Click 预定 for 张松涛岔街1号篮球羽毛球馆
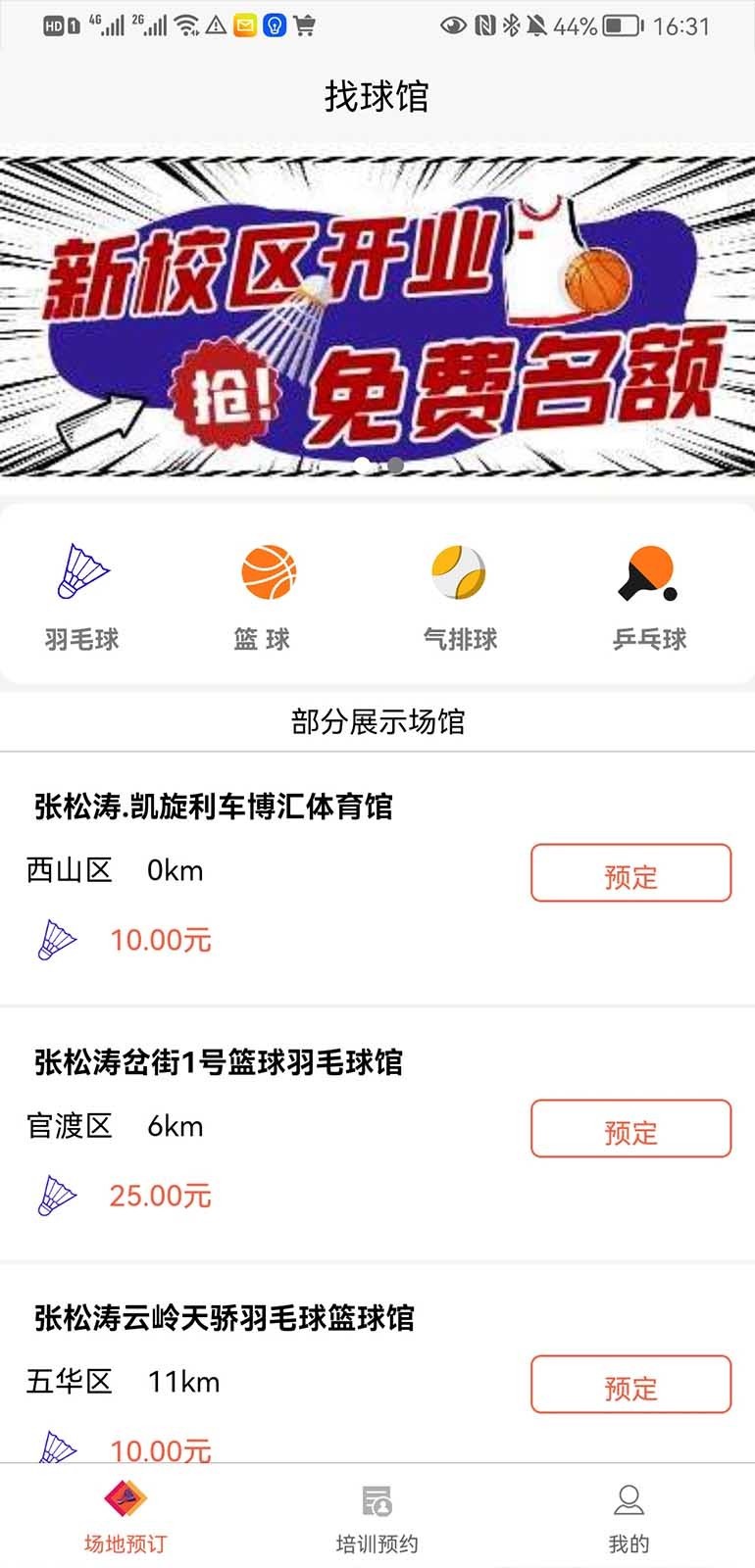Screen dimensions: 755x1568 coord(630,1129)
